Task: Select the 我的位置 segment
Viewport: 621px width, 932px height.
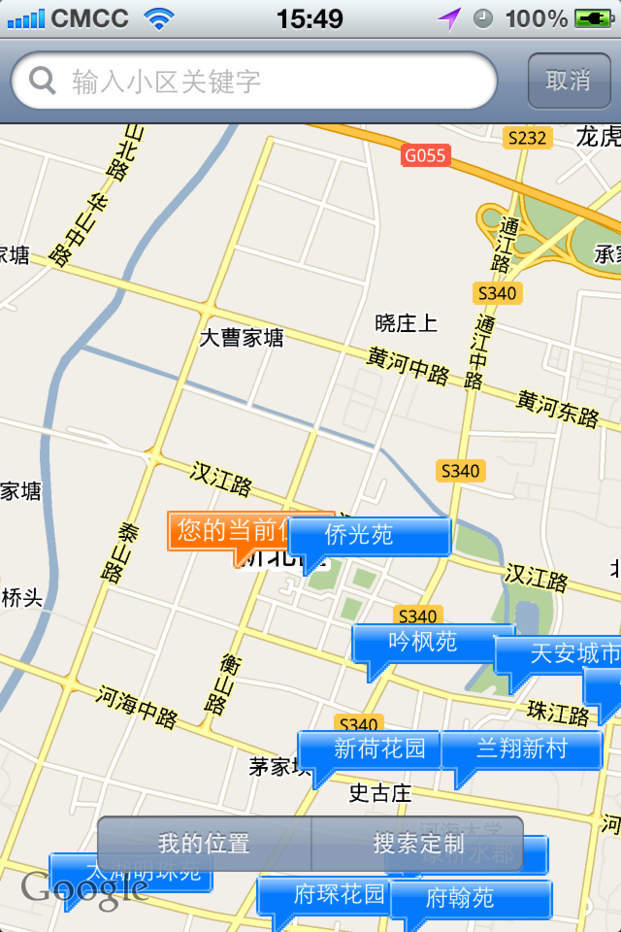Action: (204, 843)
